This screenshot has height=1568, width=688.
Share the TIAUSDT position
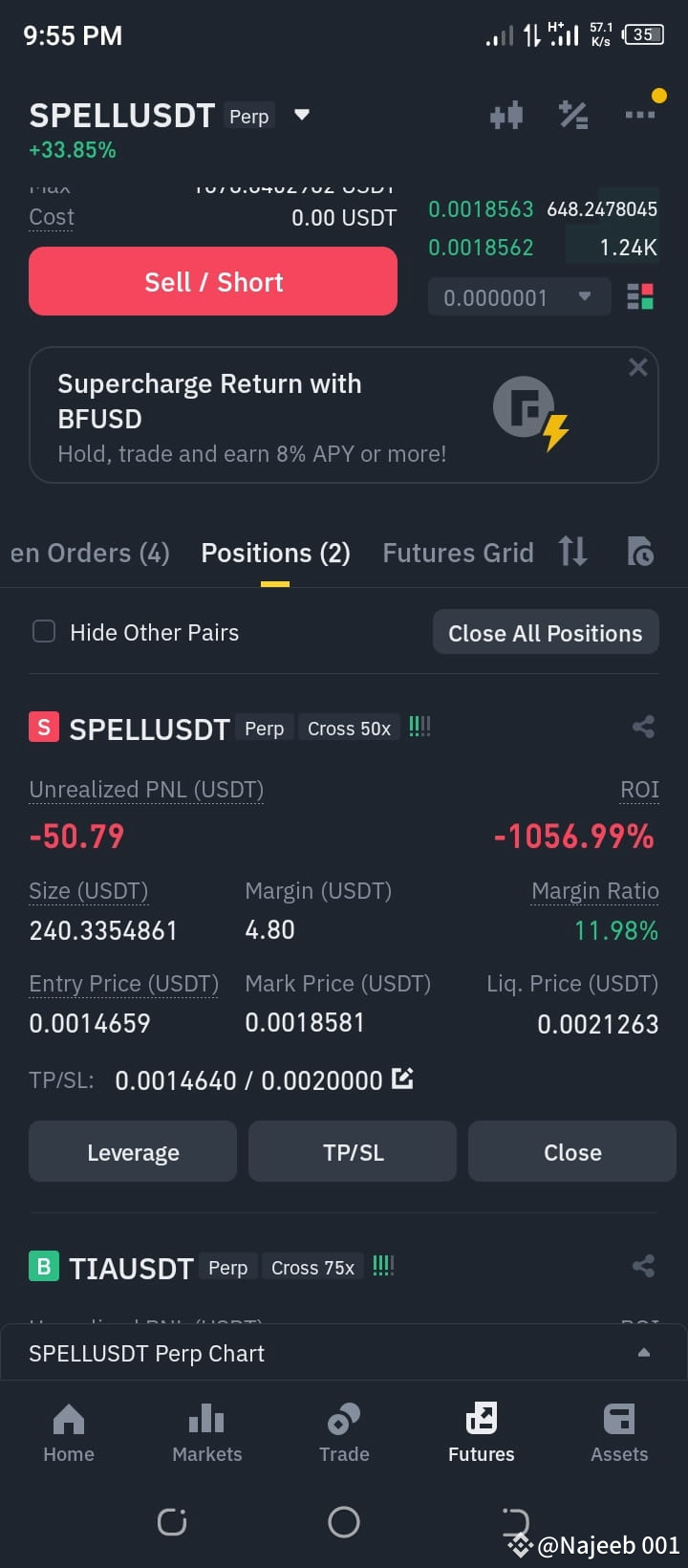click(x=642, y=1266)
